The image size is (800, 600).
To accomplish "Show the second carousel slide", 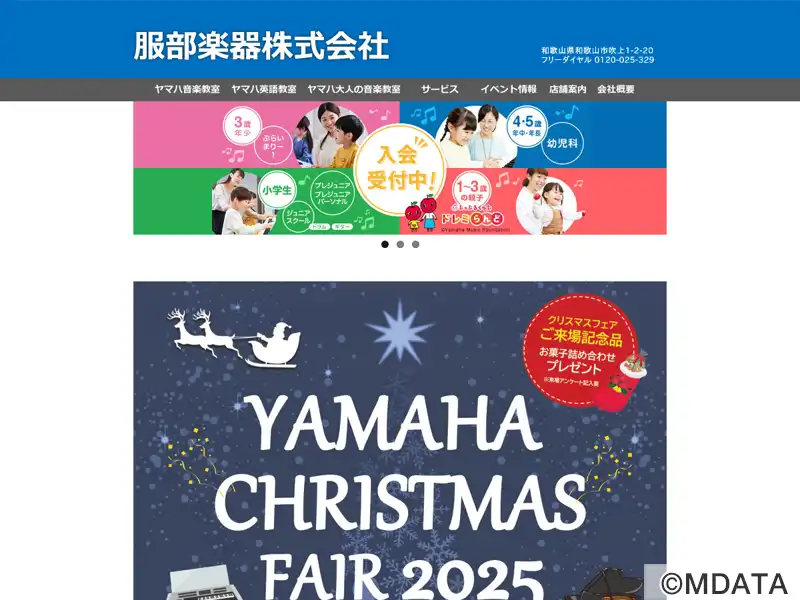I will coord(400,244).
